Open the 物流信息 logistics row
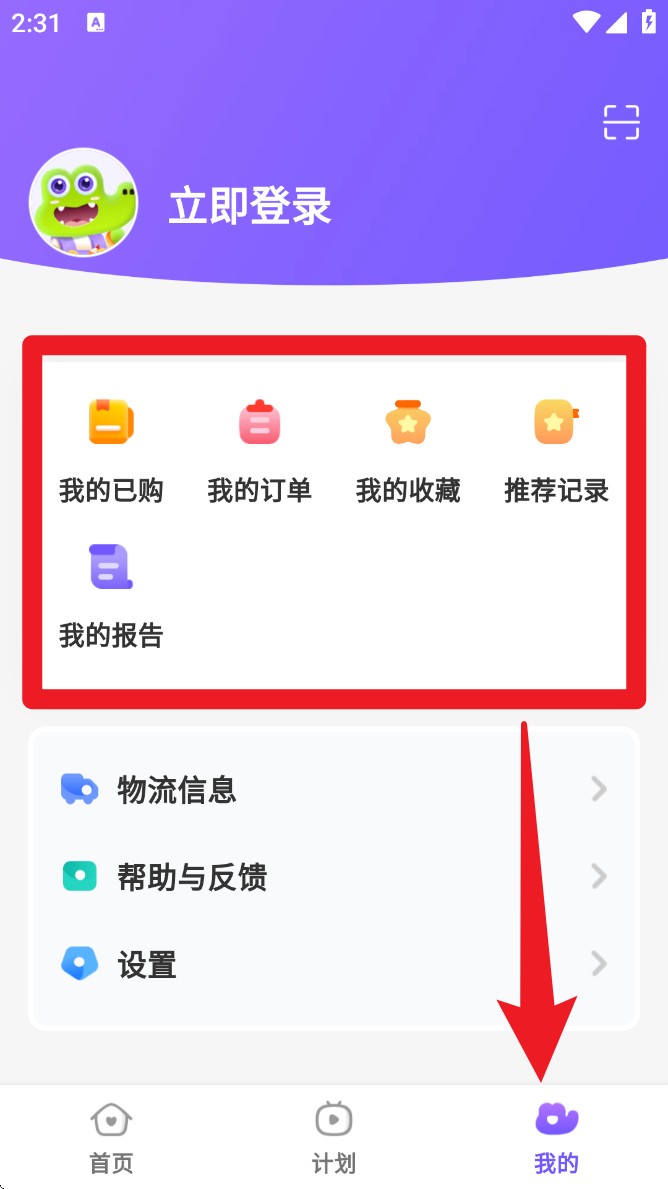This screenshot has width=668, height=1189. [x=334, y=790]
